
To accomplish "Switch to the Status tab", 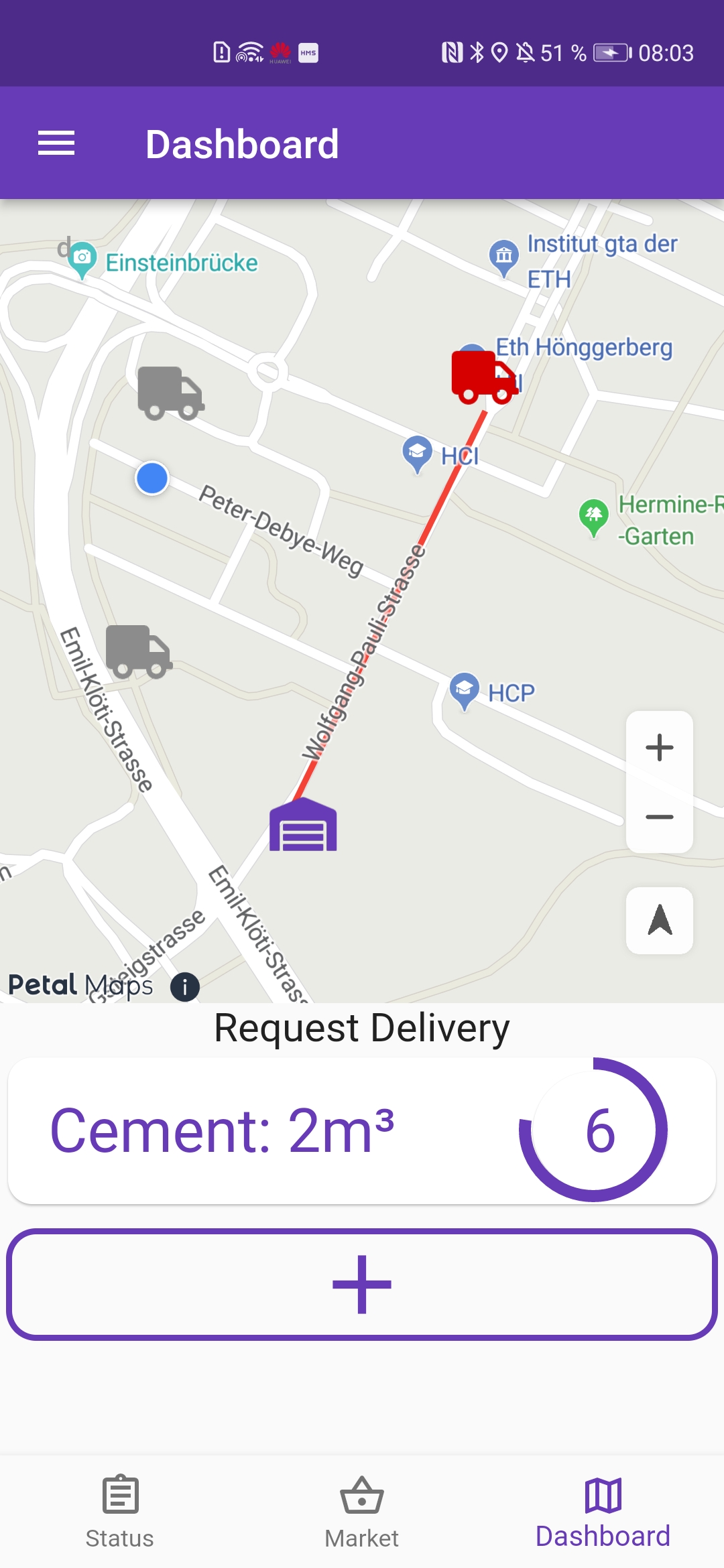I will point(120,1512).
